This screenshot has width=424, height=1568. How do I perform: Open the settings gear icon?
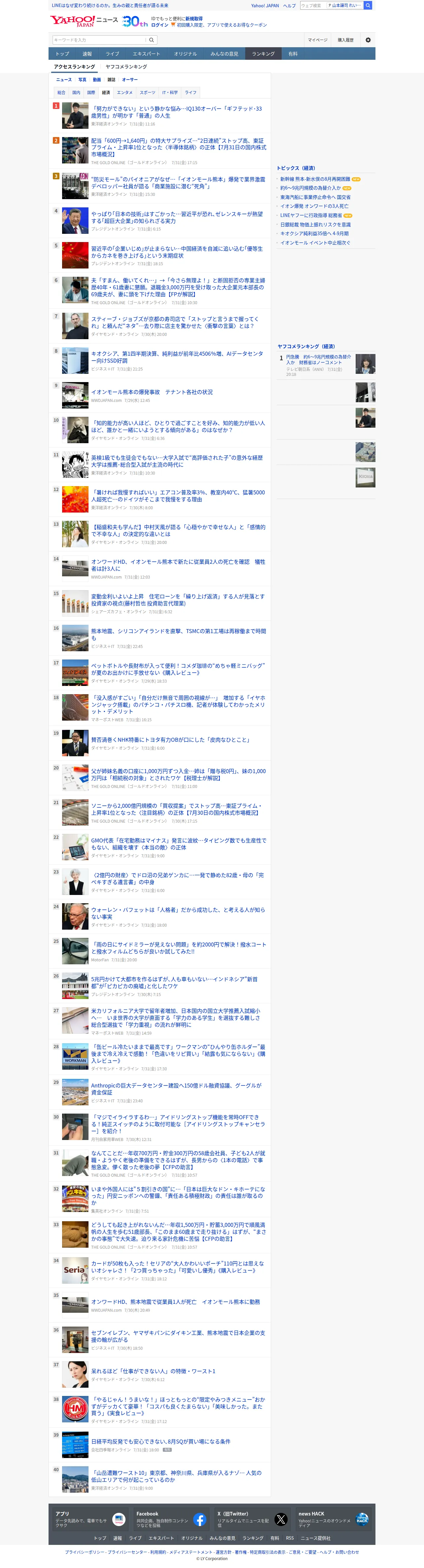click(x=368, y=40)
